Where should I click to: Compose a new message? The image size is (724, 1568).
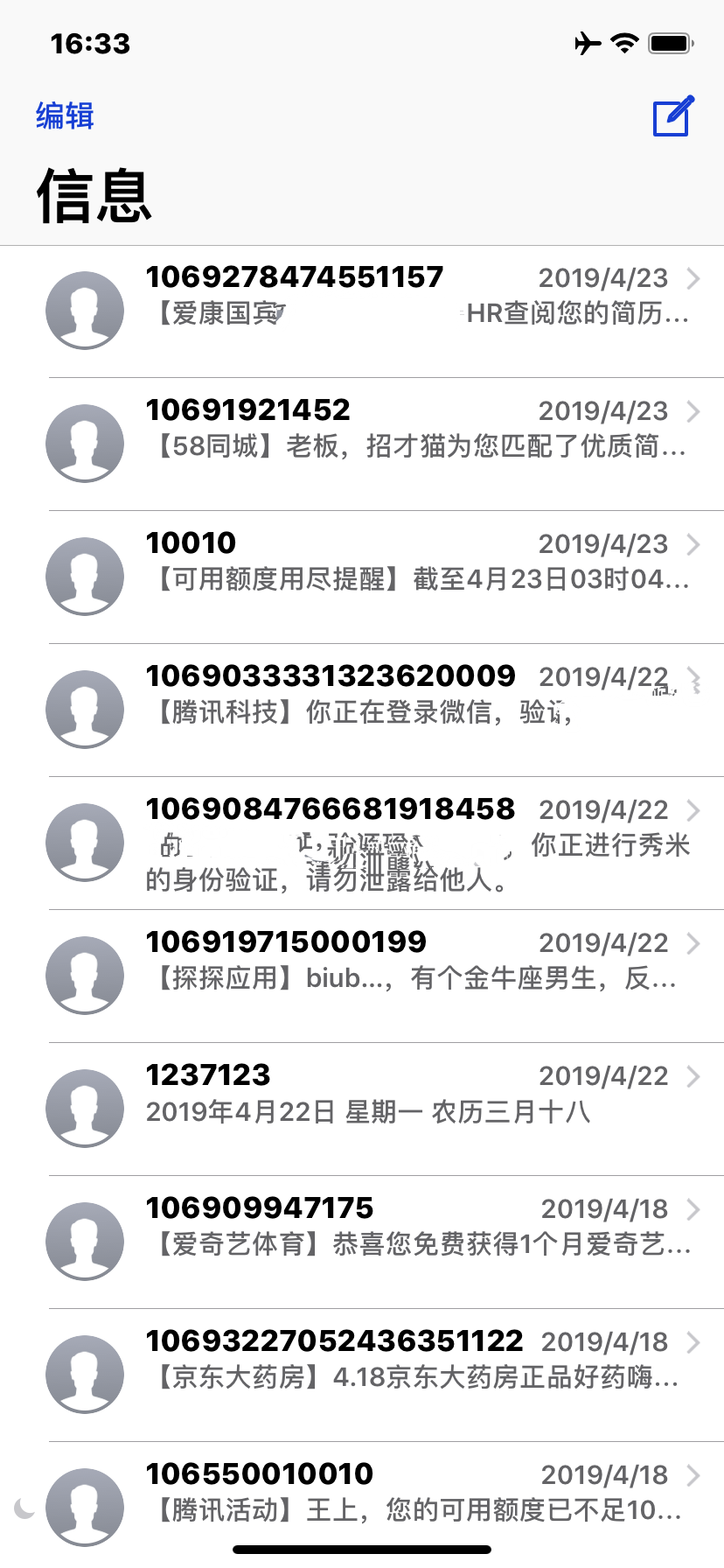(673, 115)
